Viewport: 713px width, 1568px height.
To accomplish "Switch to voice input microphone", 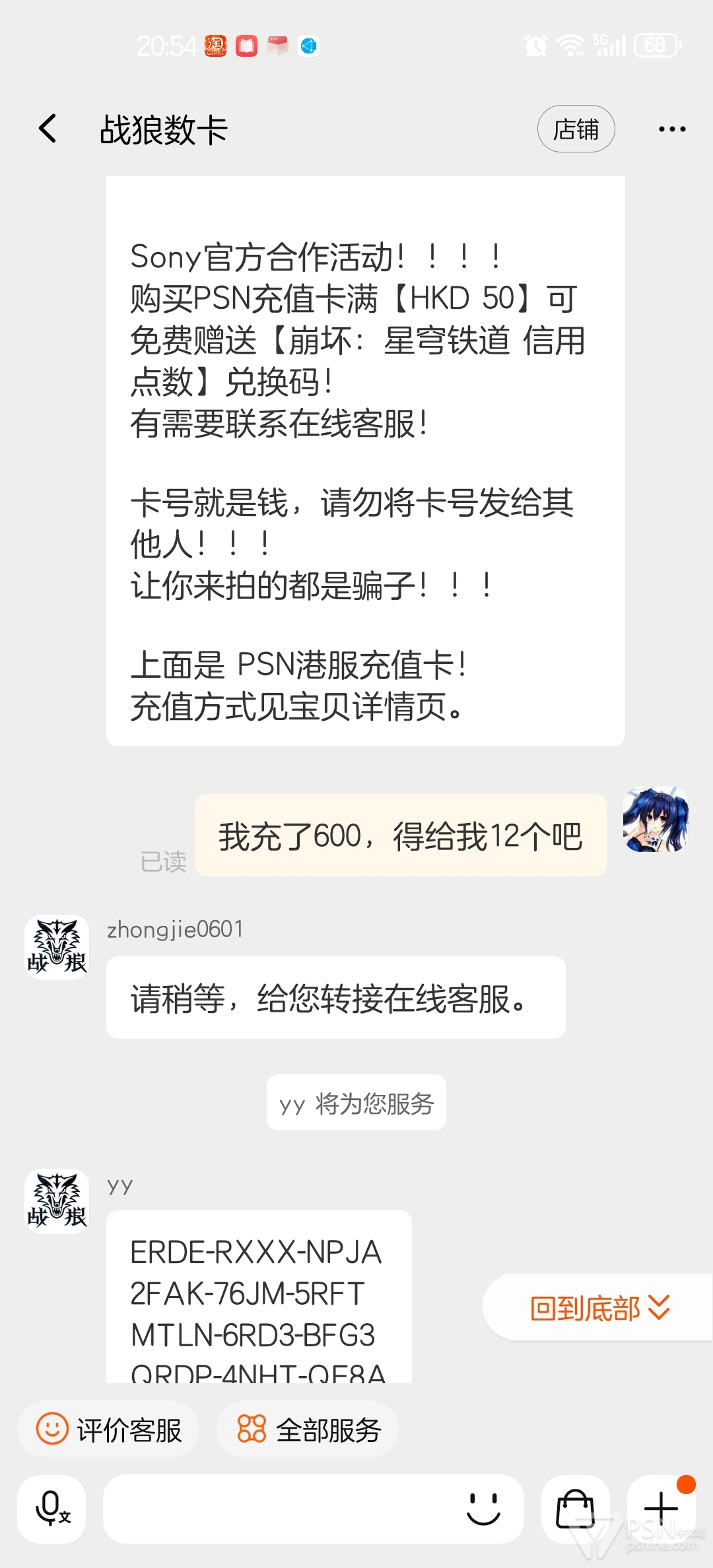I will 52,1509.
